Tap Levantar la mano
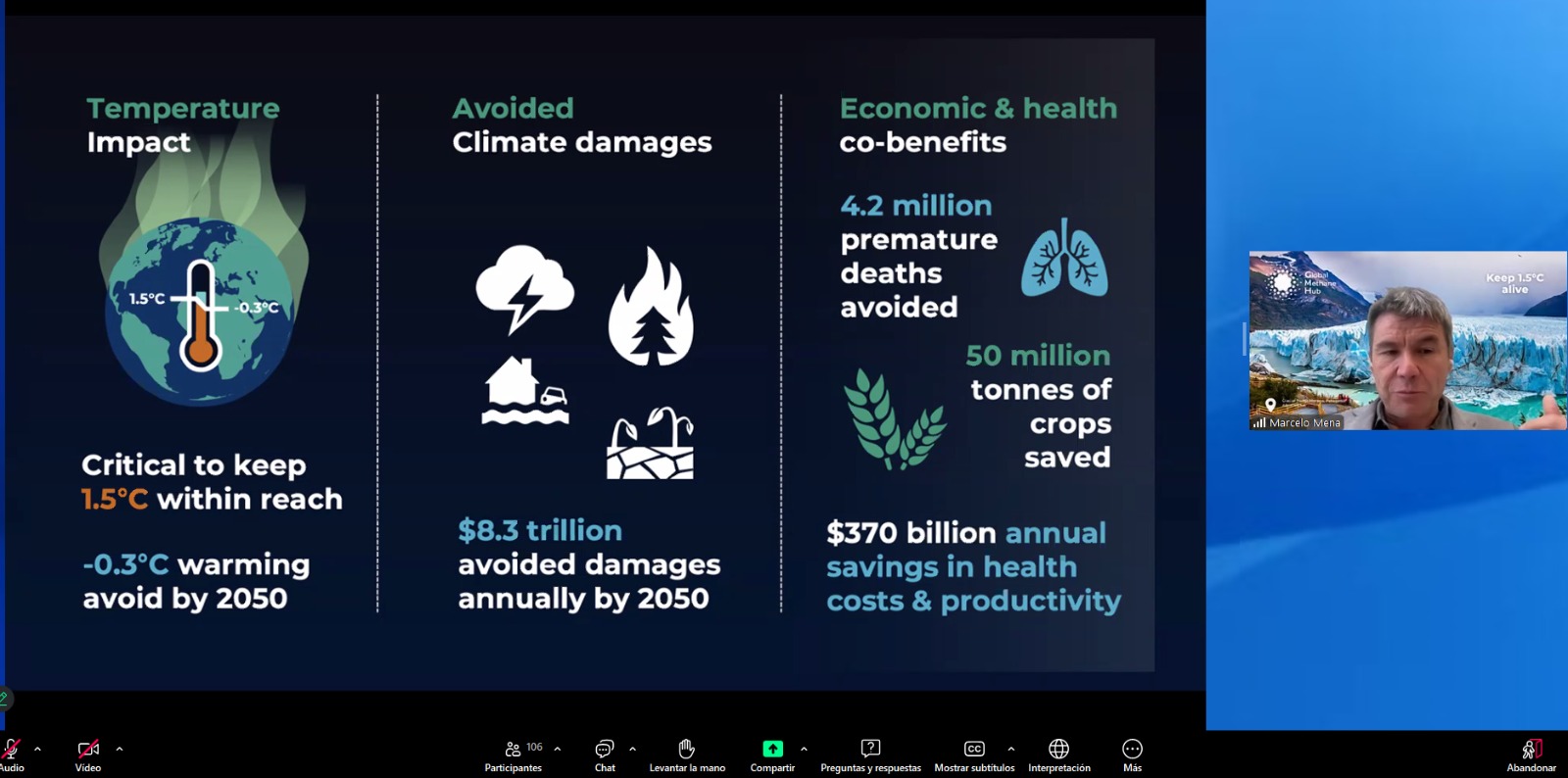1568x778 pixels. tap(687, 754)
